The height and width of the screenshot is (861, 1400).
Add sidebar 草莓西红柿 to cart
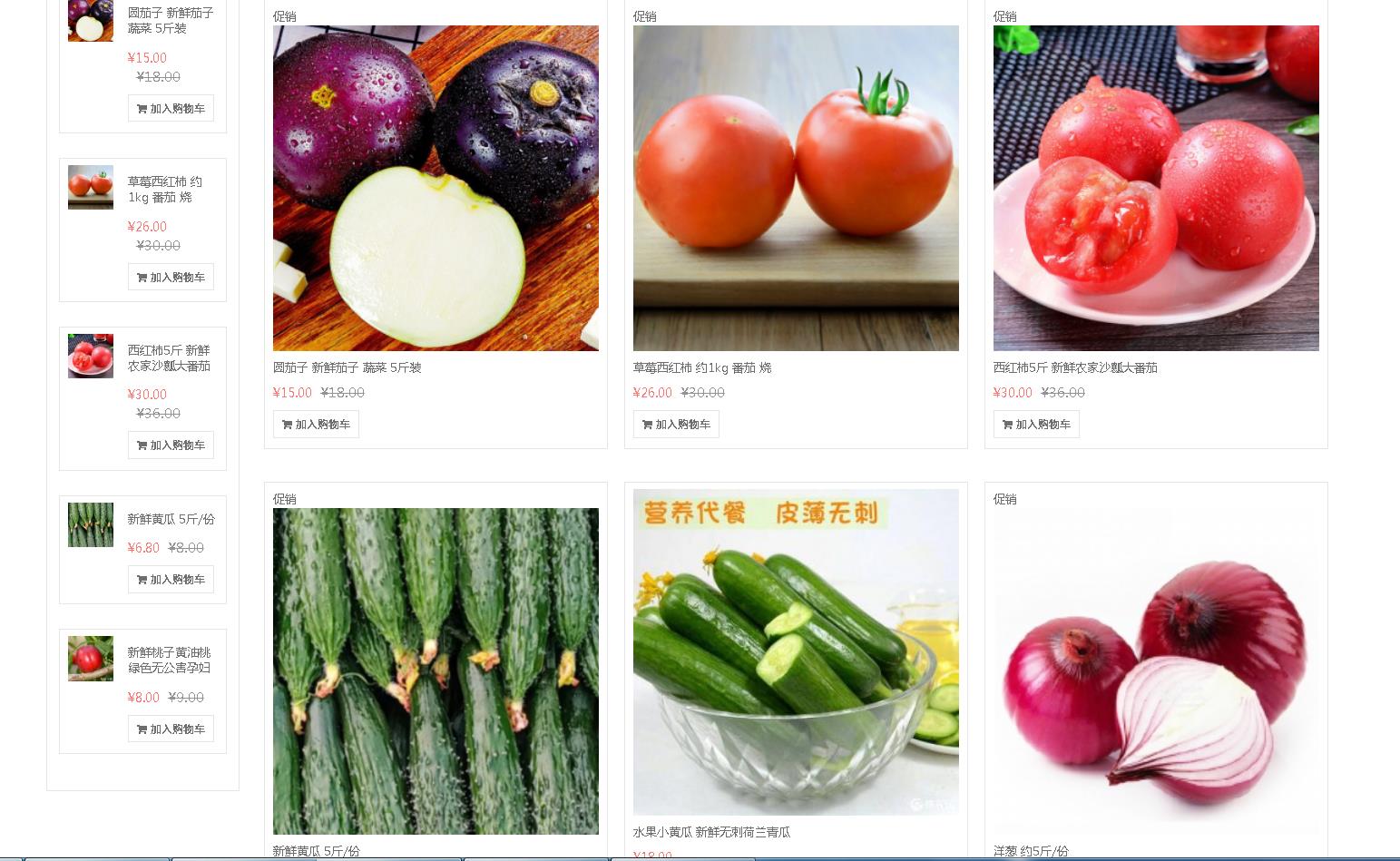(x=171, y=277)
